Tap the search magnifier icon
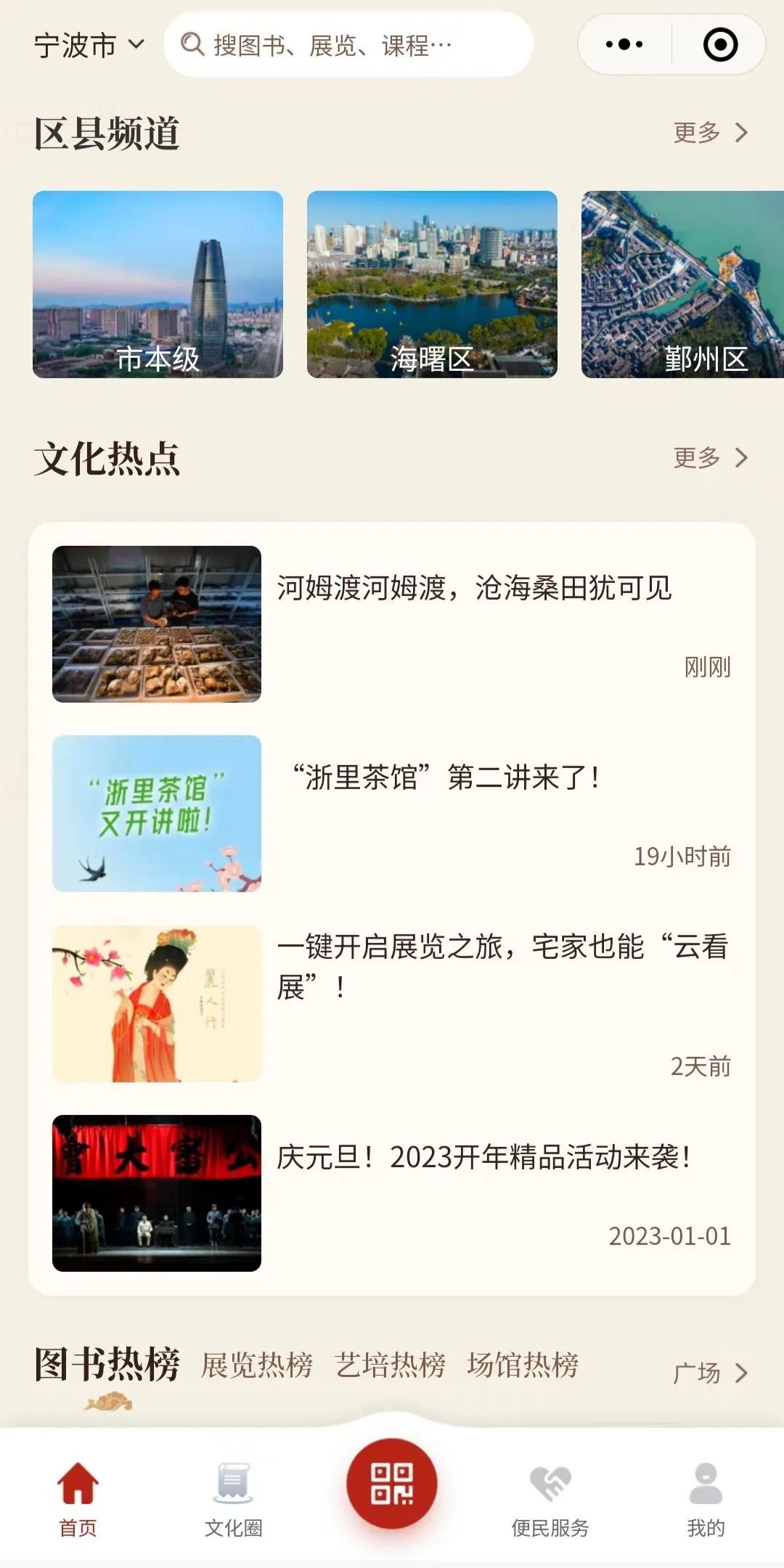The image size is (784, 1568). click(190, 45)
